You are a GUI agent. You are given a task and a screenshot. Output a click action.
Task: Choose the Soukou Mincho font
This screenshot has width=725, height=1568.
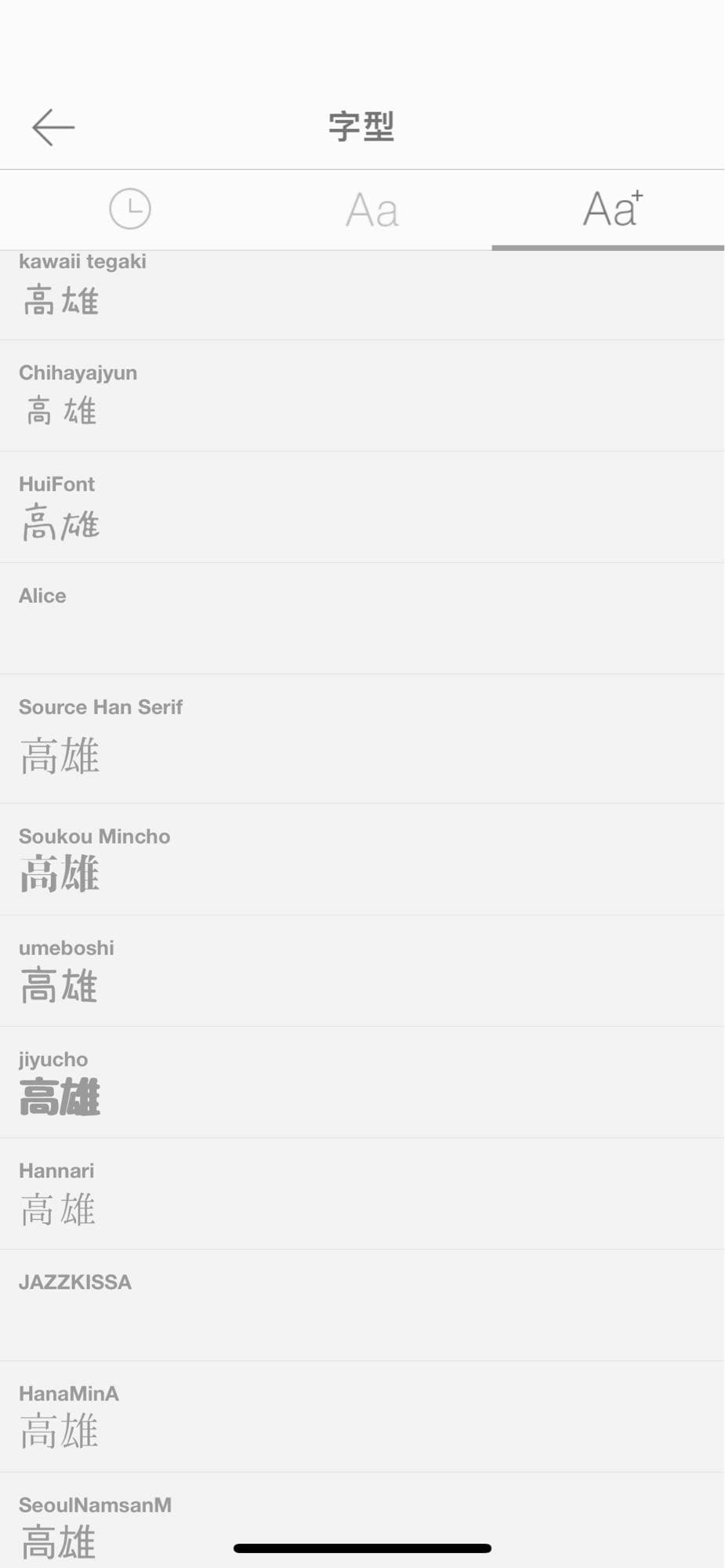click(361, 858)
